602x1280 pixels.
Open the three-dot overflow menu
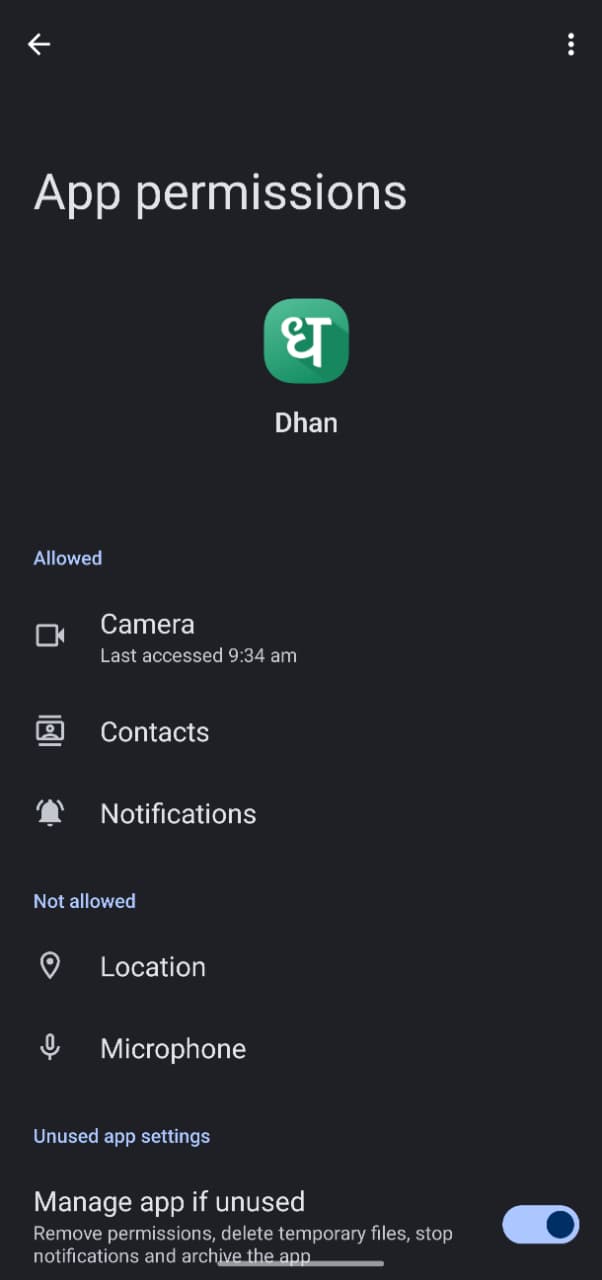570,44
